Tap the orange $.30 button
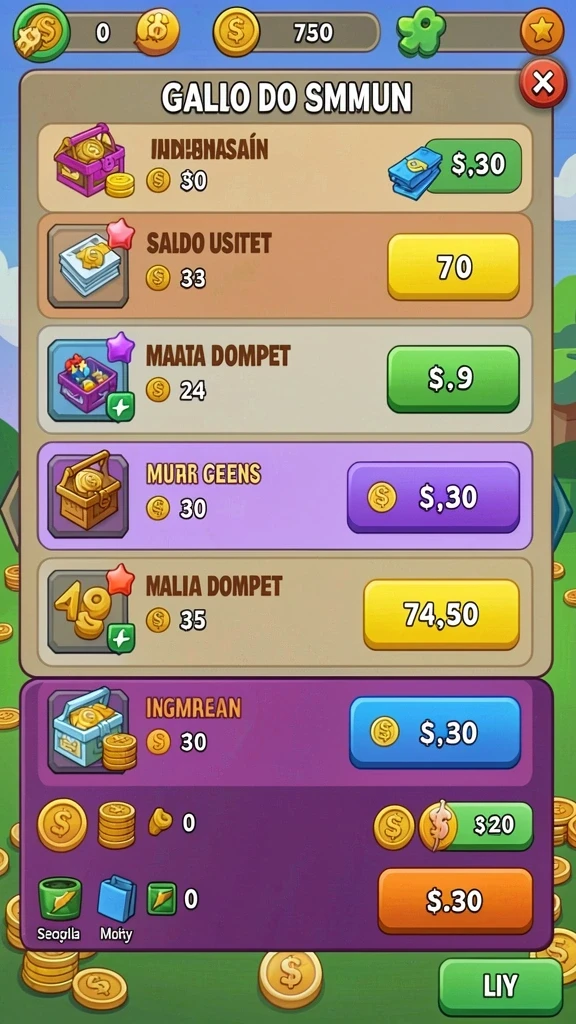The width and height of the screenshot is (576, 1024). pyautogui.click(x=455, y=901)
